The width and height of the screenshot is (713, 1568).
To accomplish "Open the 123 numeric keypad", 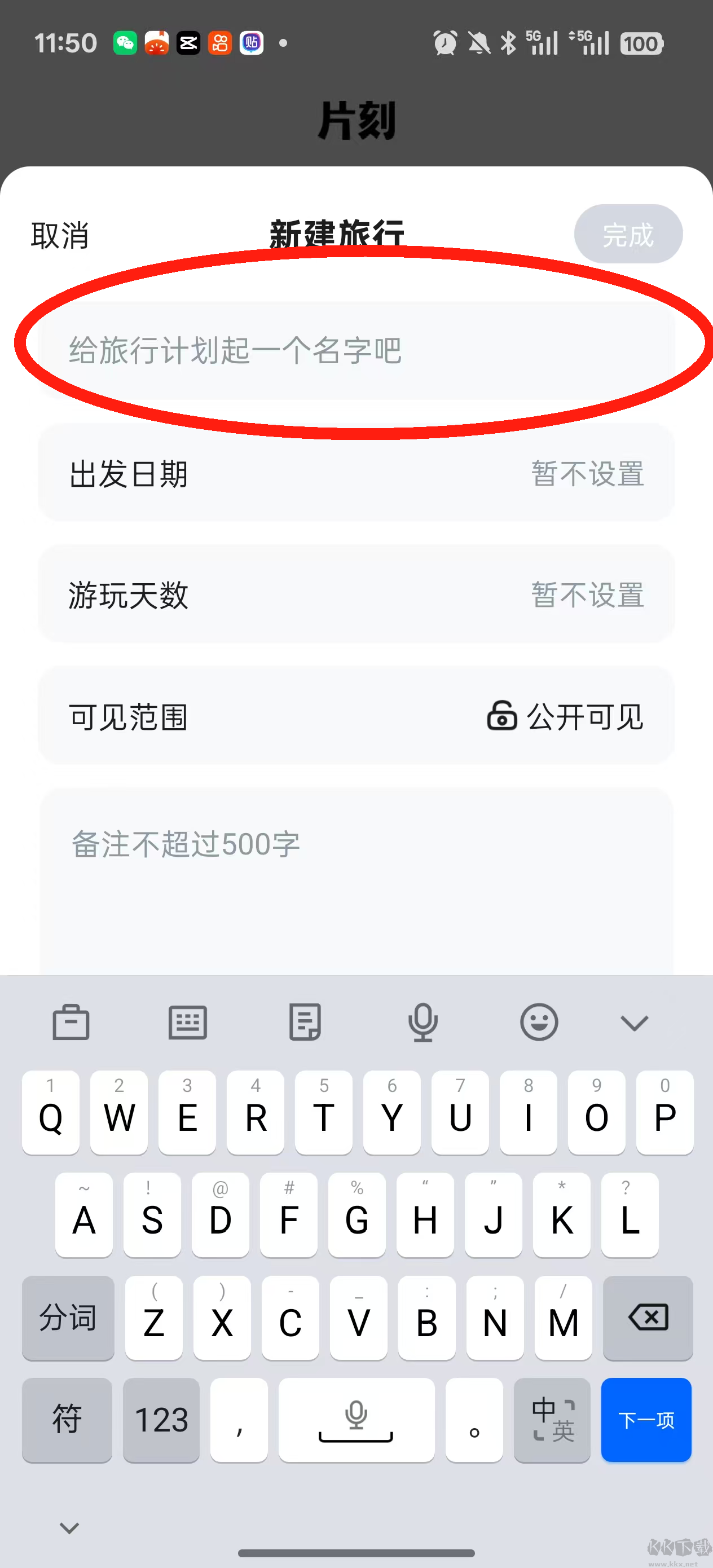I will click(161, 1420).
